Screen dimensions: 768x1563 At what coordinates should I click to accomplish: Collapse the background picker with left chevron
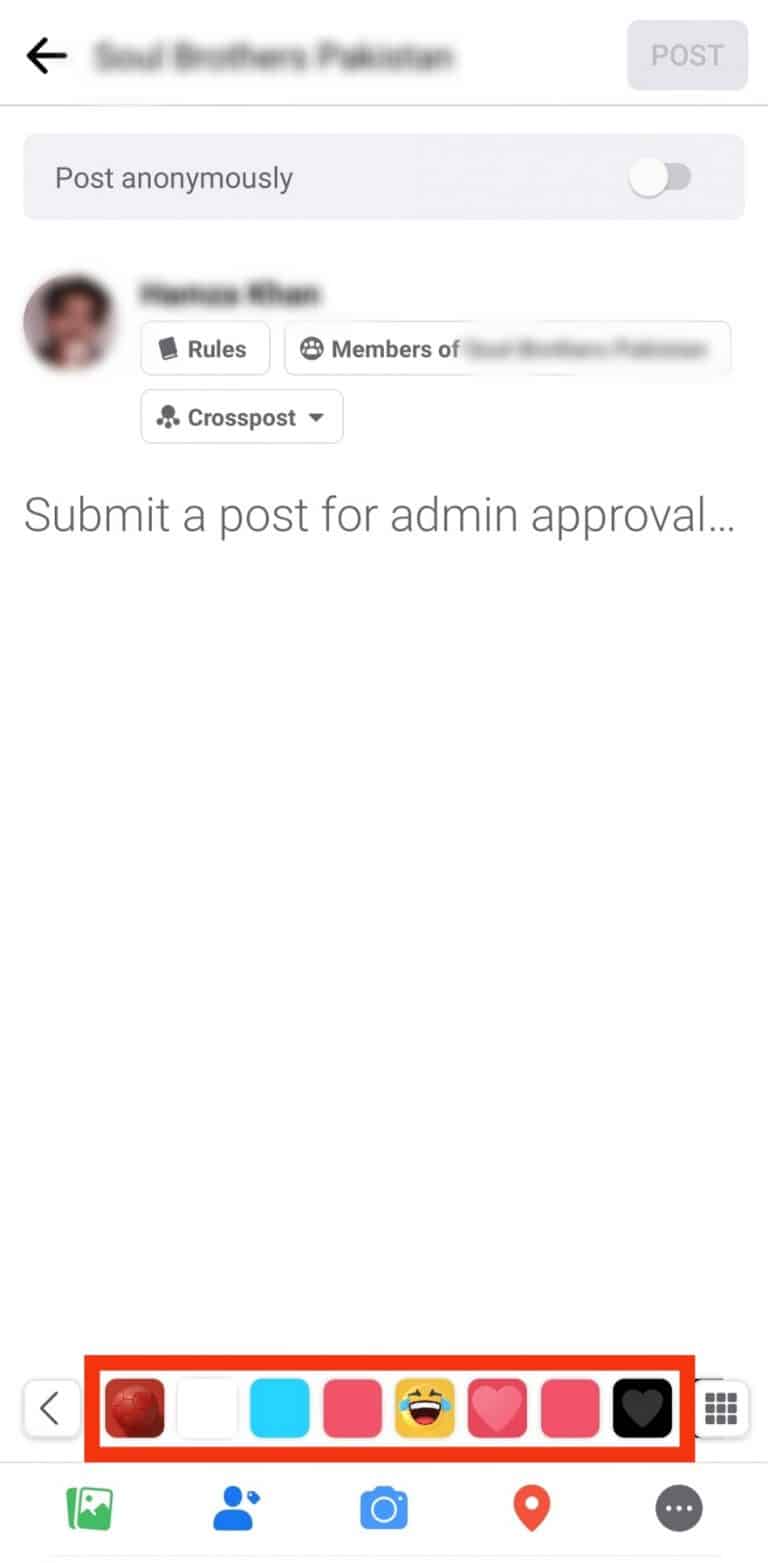51,1408
